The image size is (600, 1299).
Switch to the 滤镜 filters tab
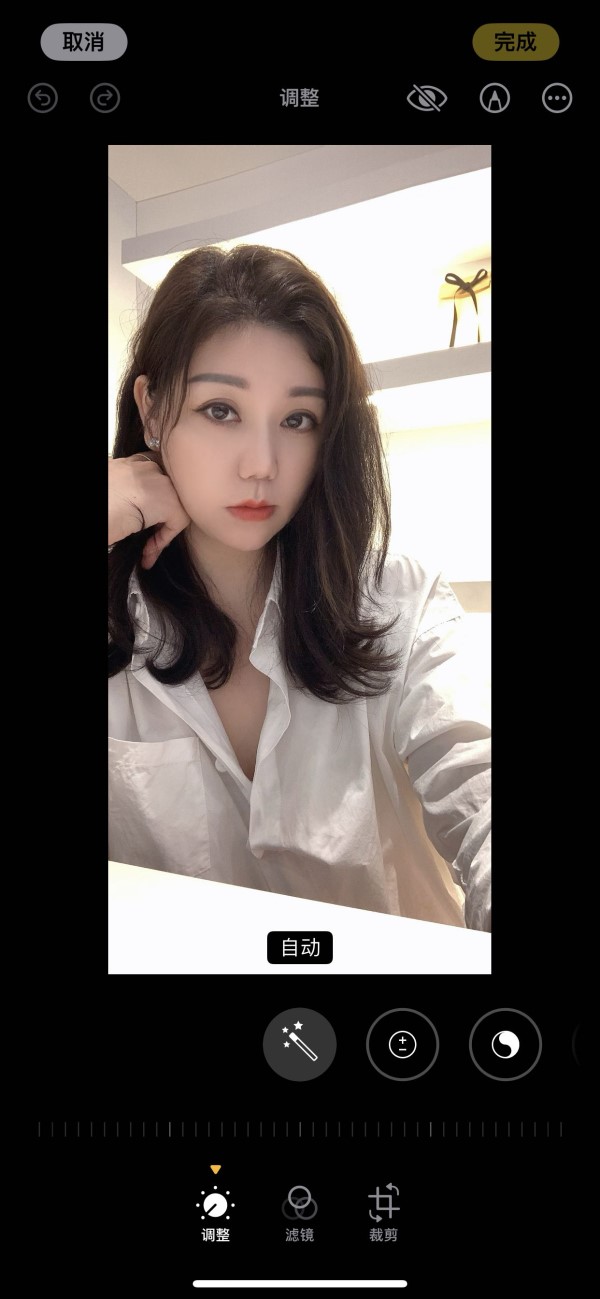click(299, 1214)
